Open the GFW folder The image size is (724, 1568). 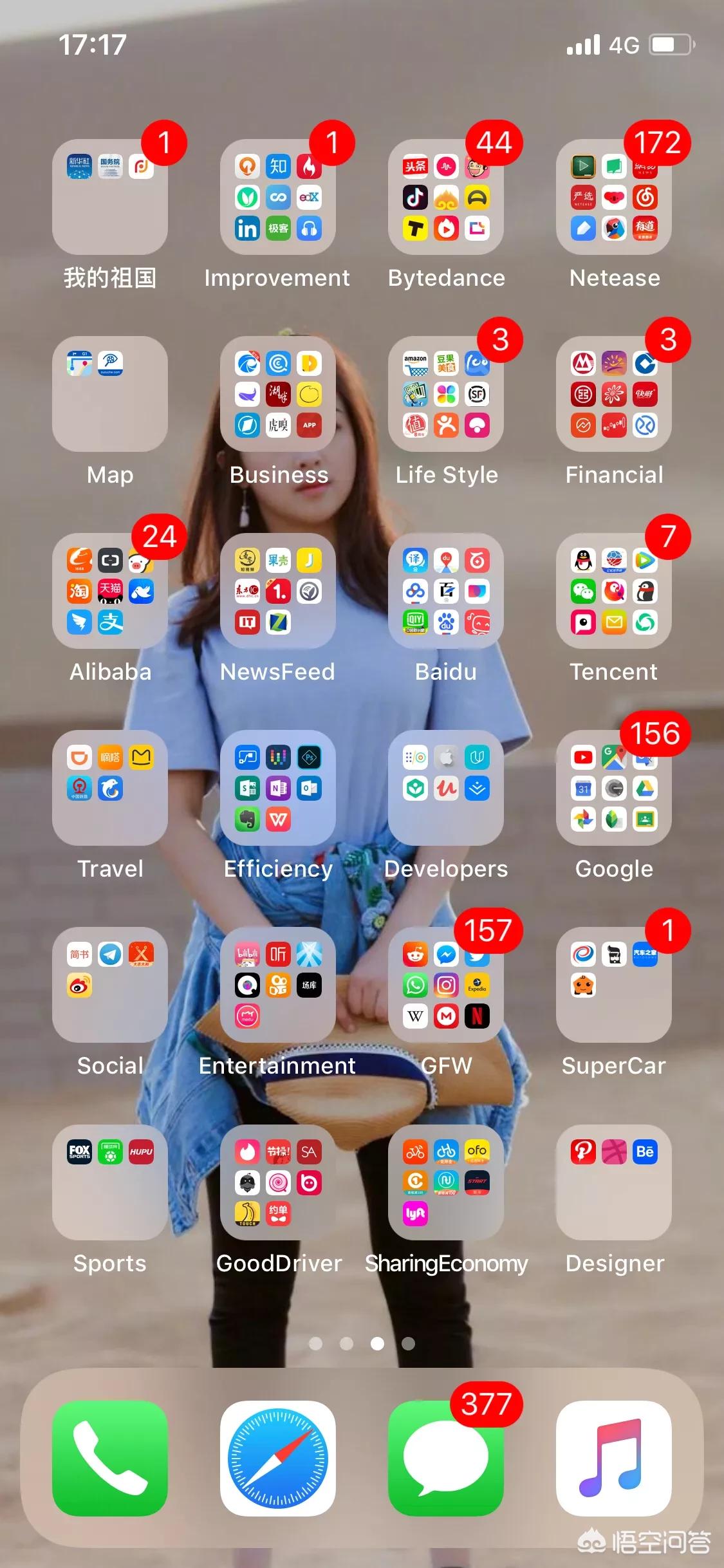tap(446, 985)
